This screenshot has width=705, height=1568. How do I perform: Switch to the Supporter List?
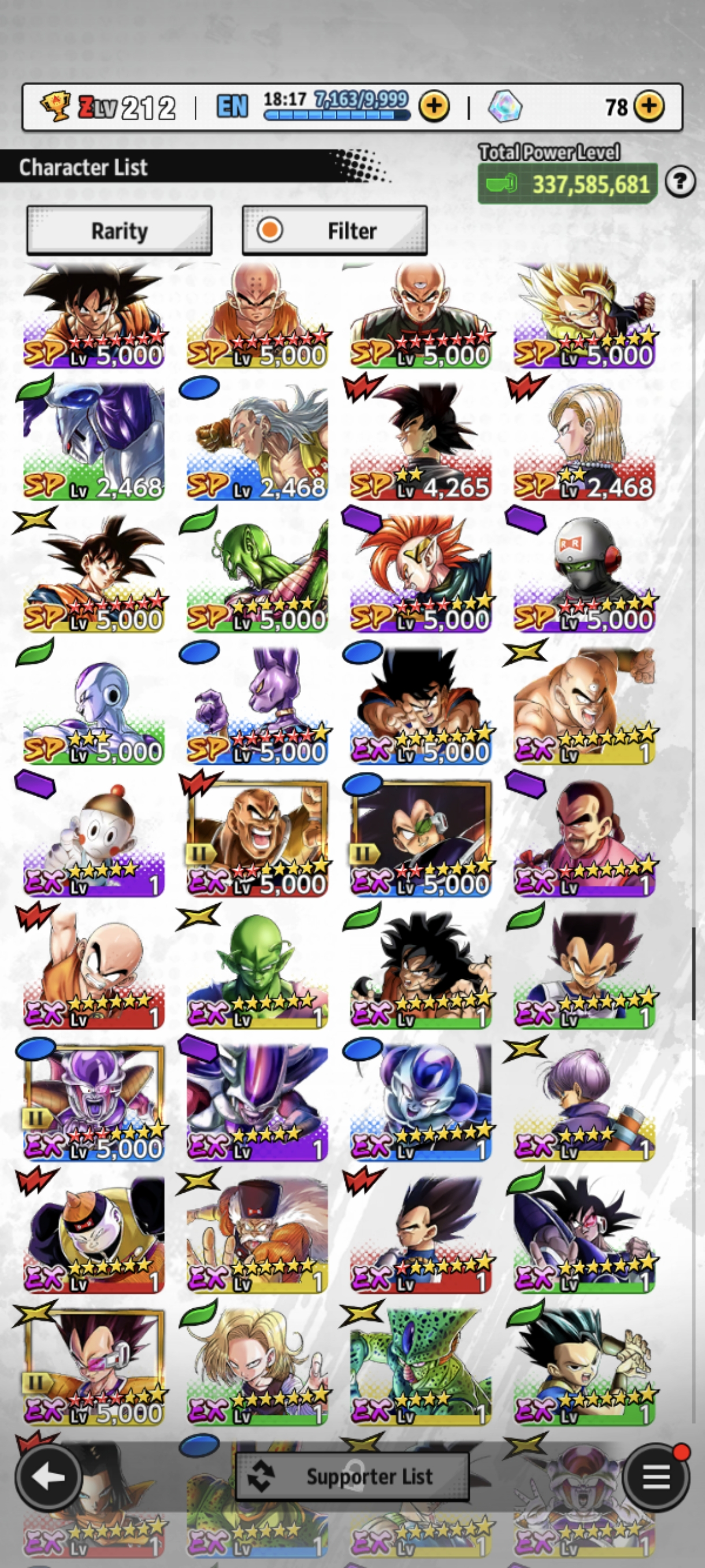[352, 1476]
